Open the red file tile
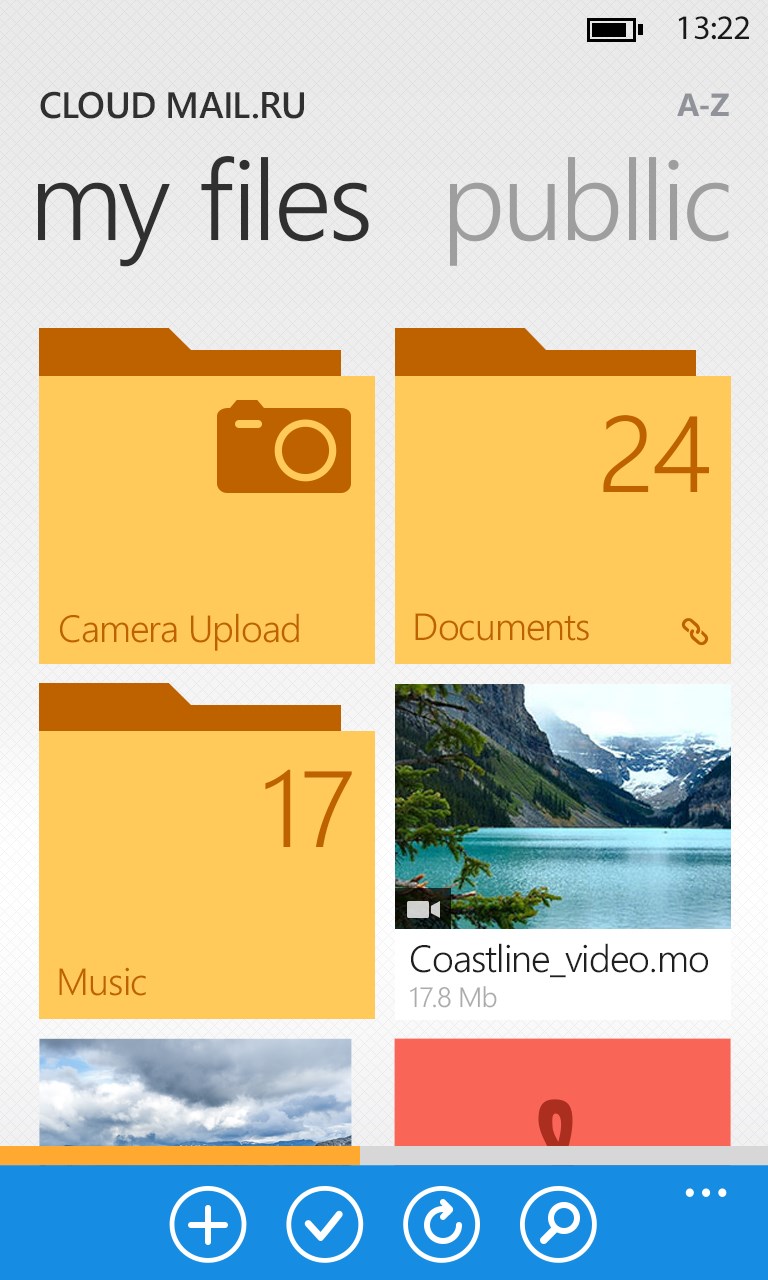768x1280 pixels. (562, 1092)
